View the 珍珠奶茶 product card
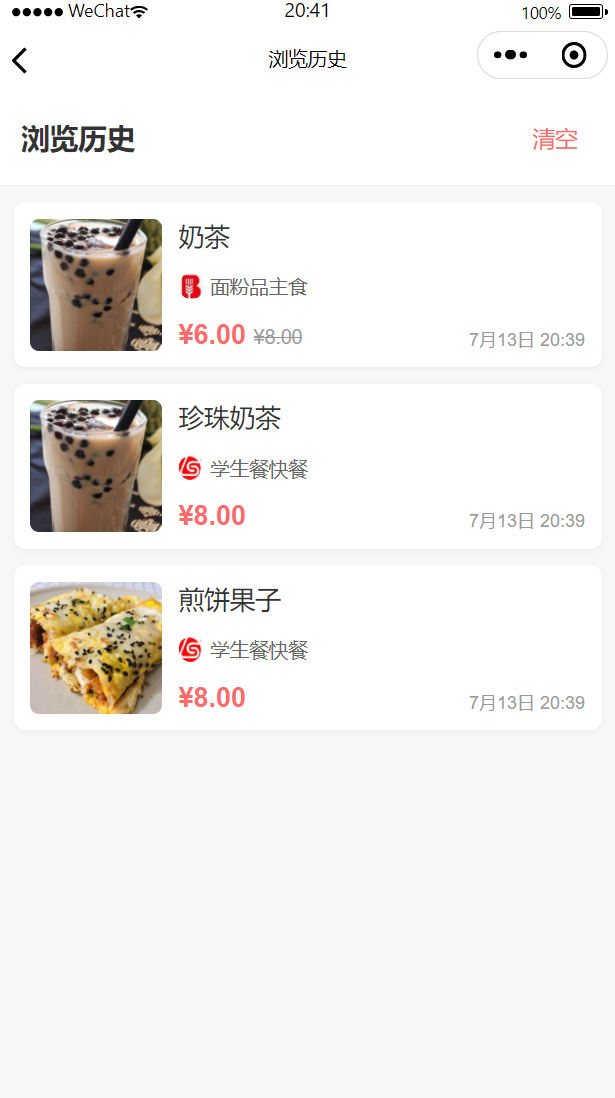The image size is (615, 1098). pyautogui.click(x=307, y=466)
